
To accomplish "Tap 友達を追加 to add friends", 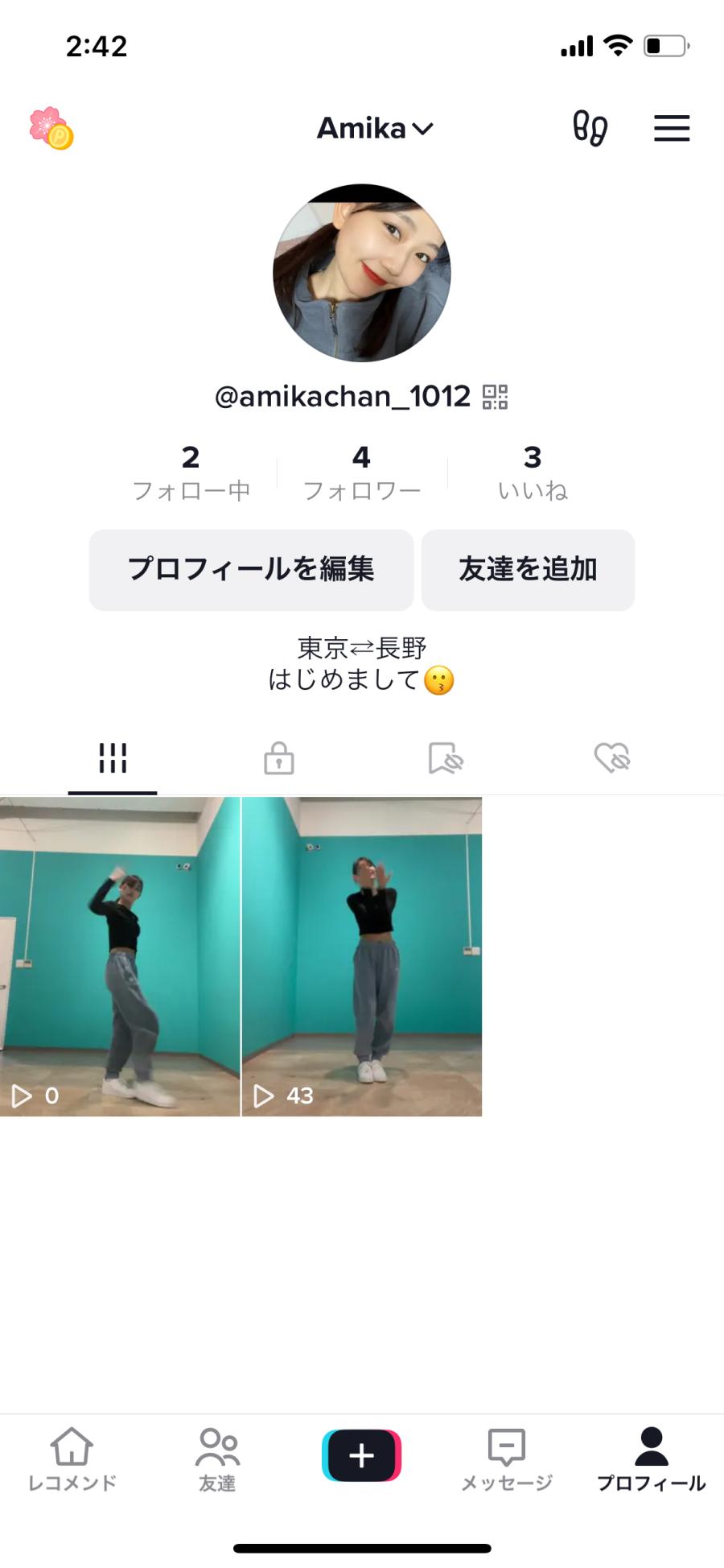I will [x=528, y=569].
